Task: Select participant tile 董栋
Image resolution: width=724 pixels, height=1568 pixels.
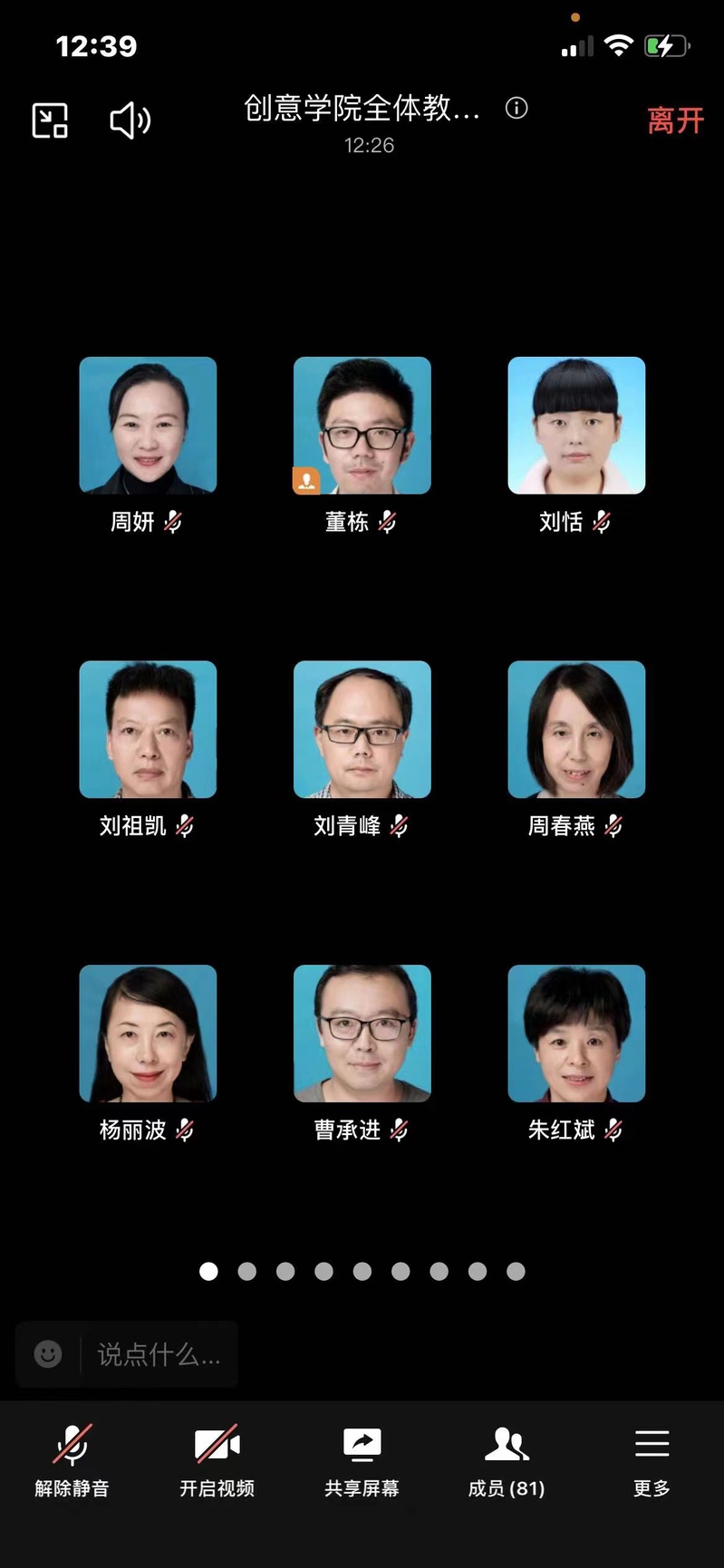Action: point(362,426)
